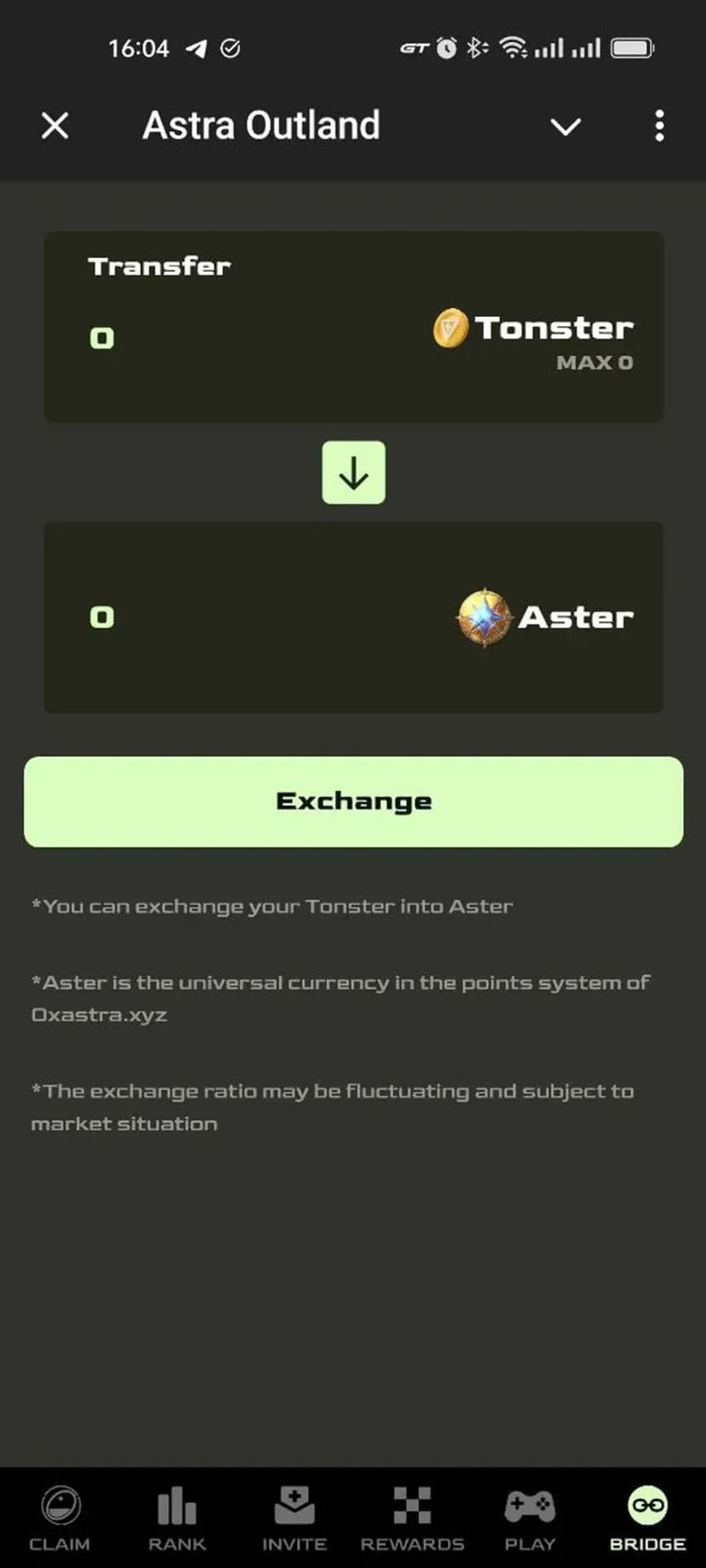706x1568 pixels.
Task: Close the Astra Outland mini app
Action: click(x=55, y=126)
